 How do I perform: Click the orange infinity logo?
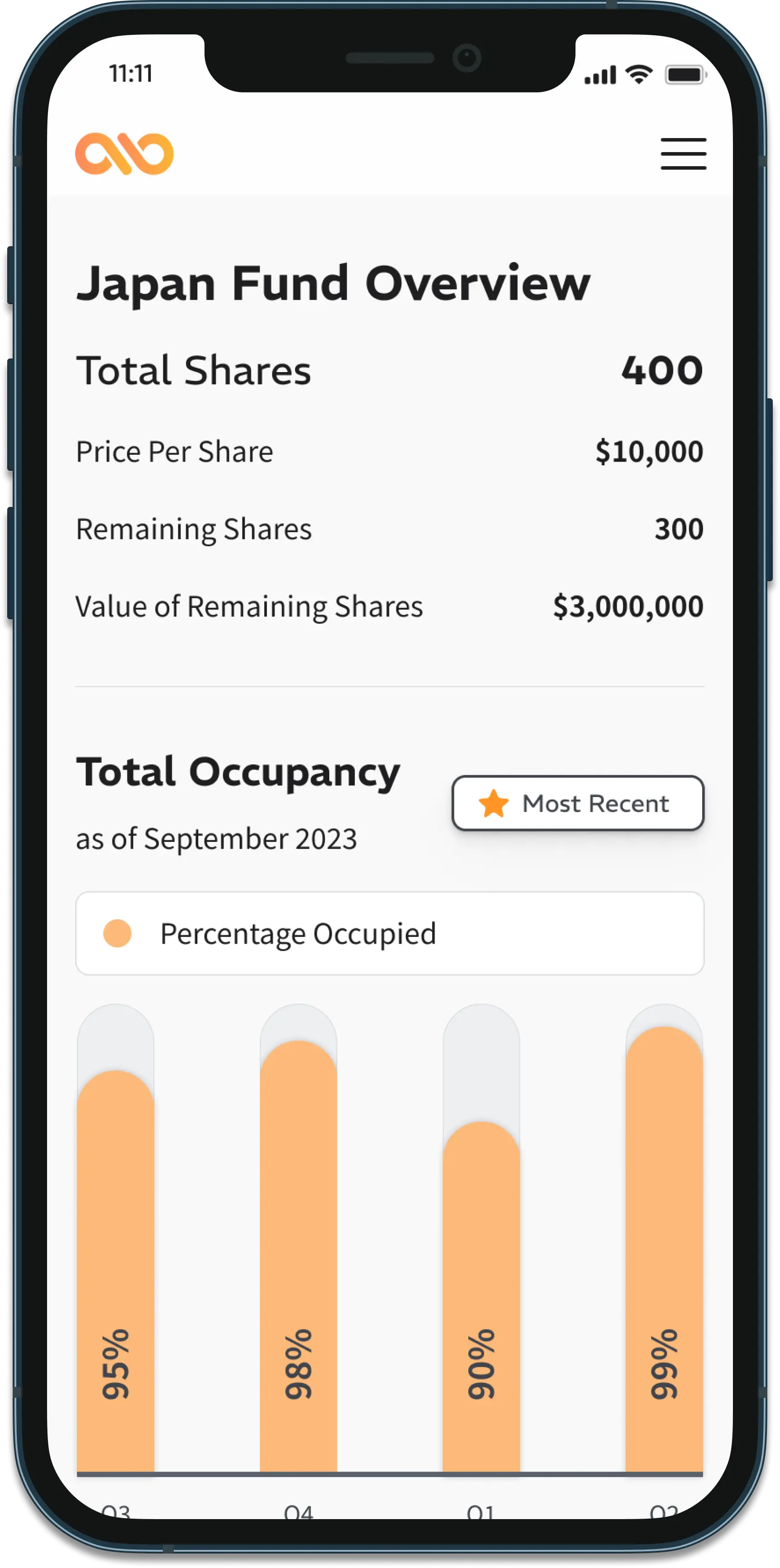(124, 154)
